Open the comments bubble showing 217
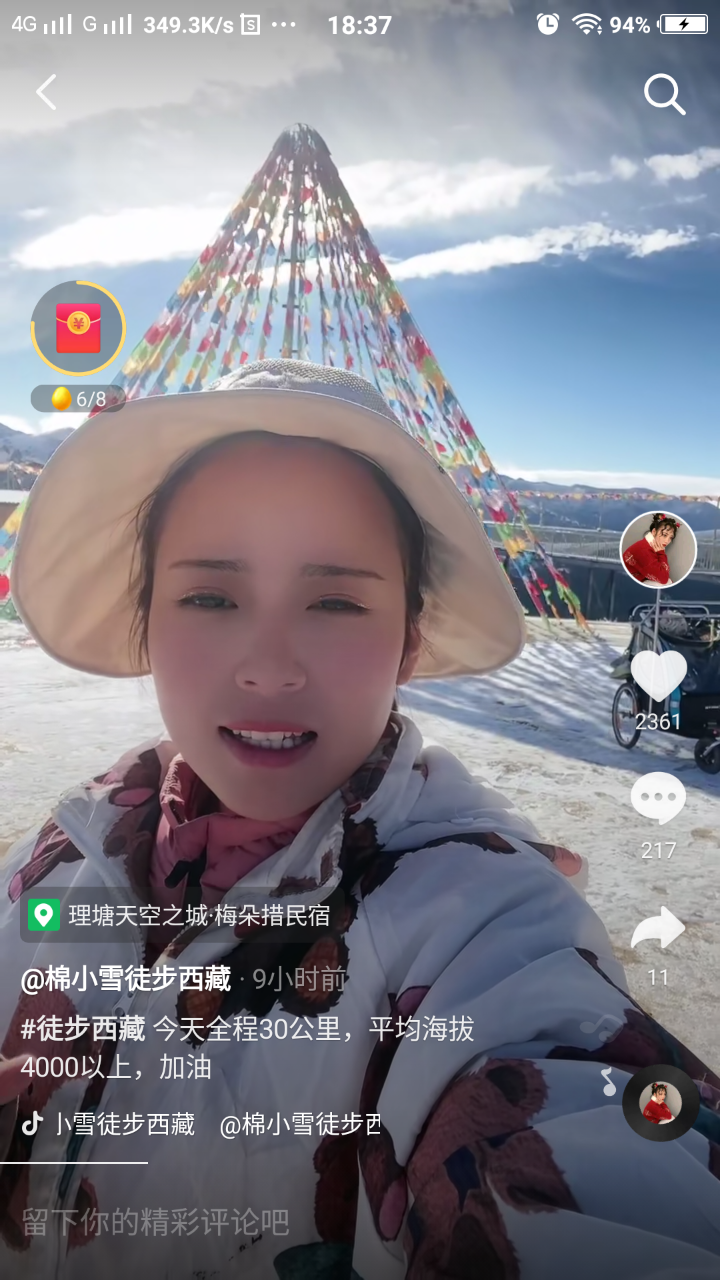 (658, 800)
